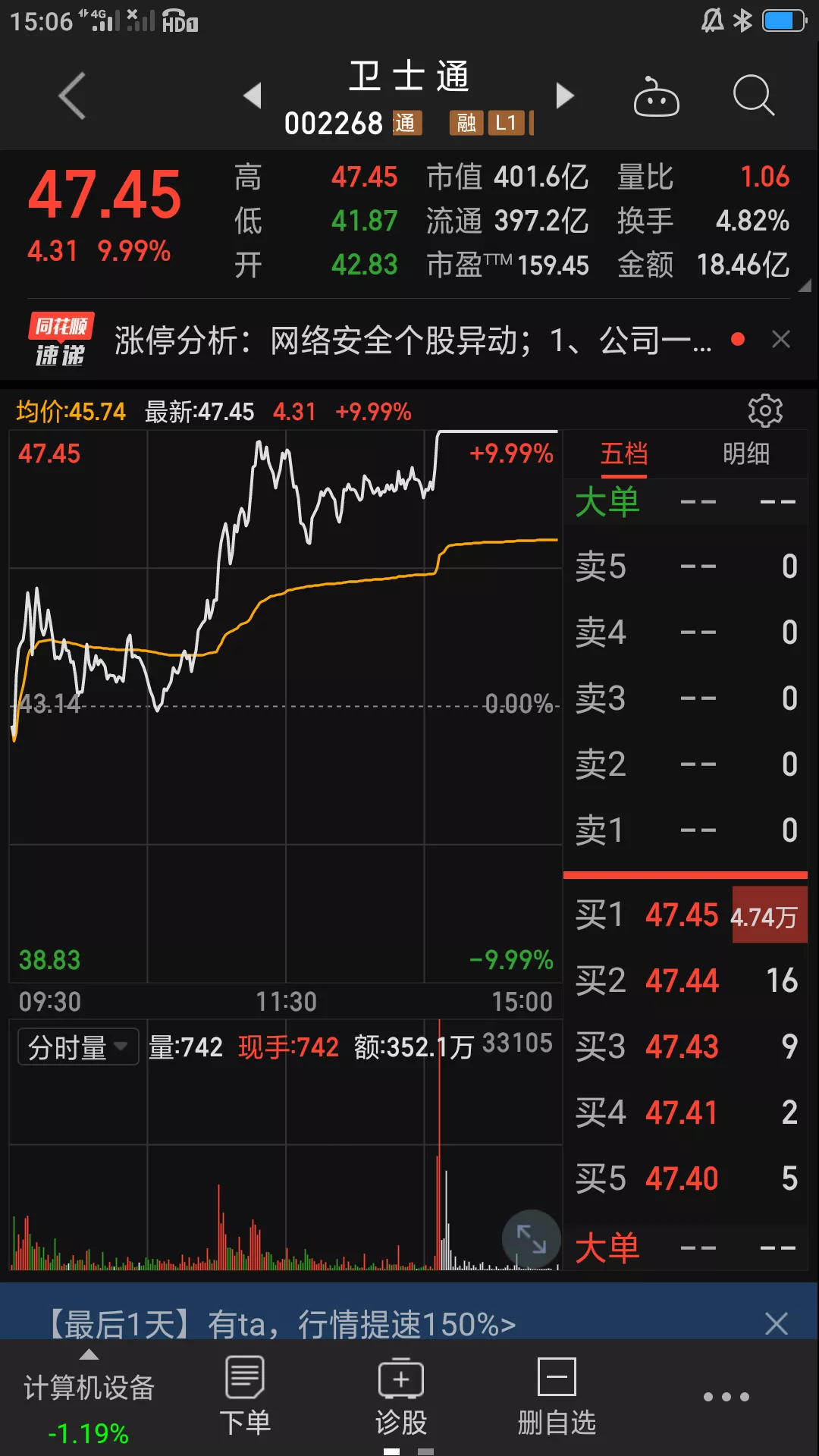Open stock search

pyautogui.click(x=754, y=96)
